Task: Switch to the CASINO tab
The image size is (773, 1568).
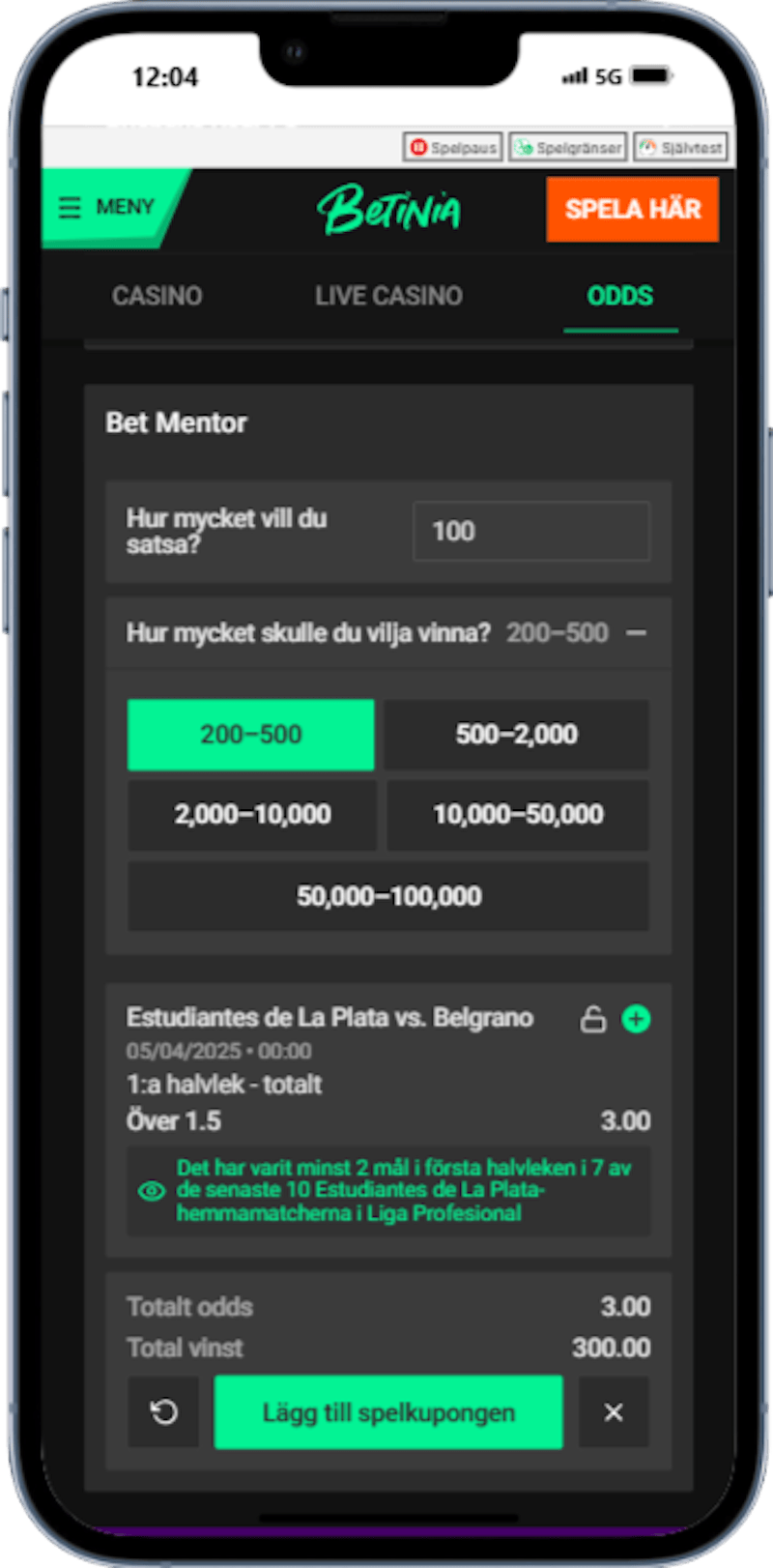Action: pos(157,296)
